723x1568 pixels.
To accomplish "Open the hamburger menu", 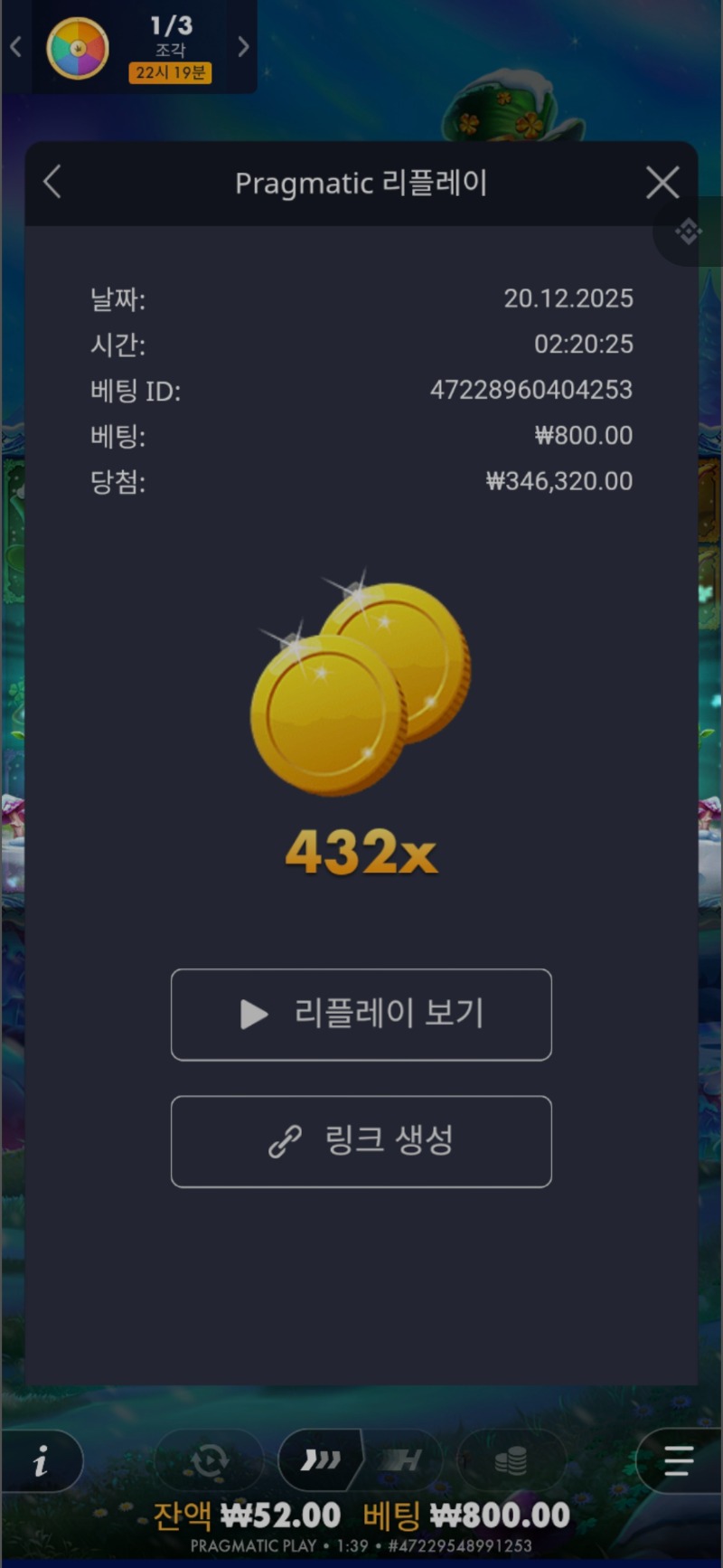I will pos(678,1460).
